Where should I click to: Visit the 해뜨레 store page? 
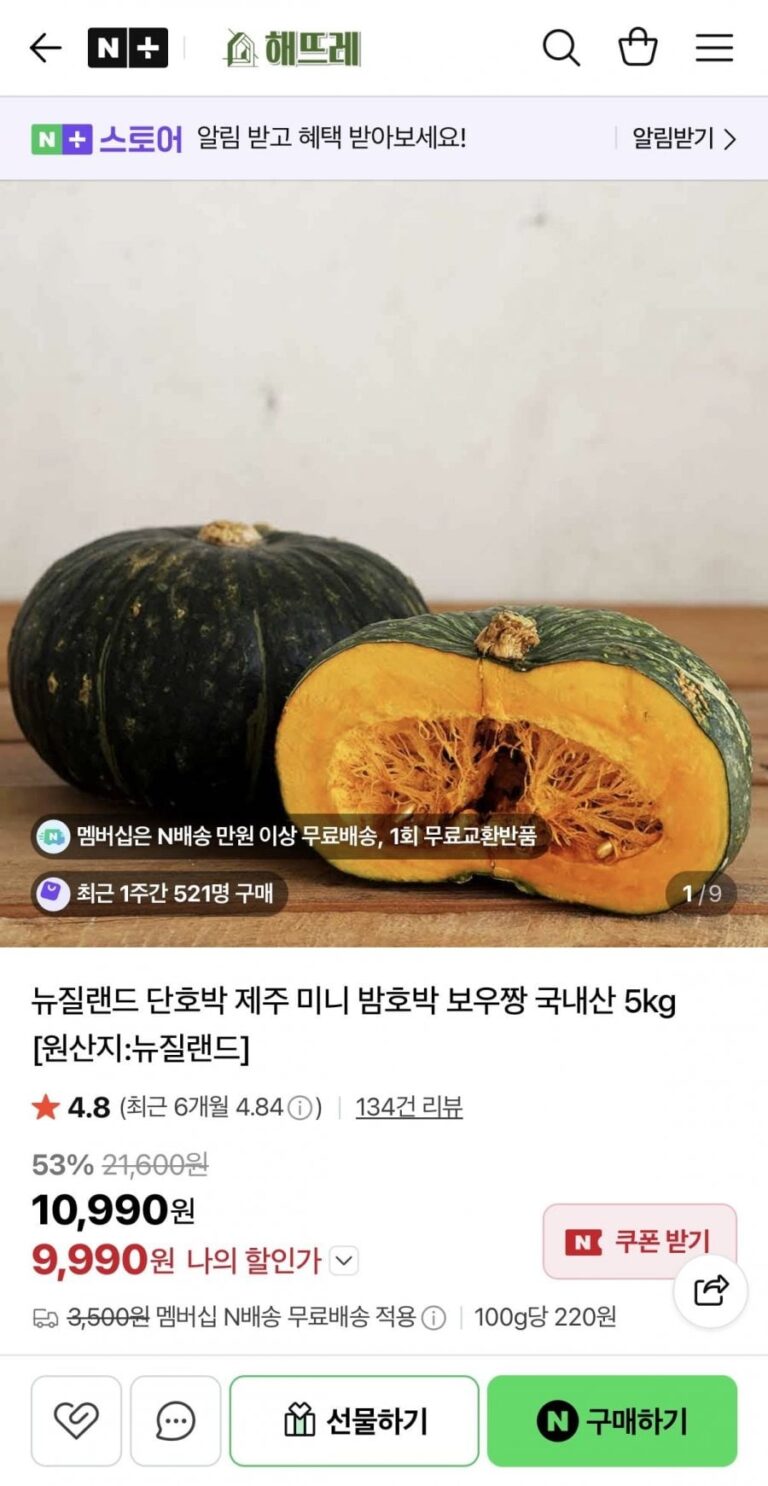tap(293, 48)
